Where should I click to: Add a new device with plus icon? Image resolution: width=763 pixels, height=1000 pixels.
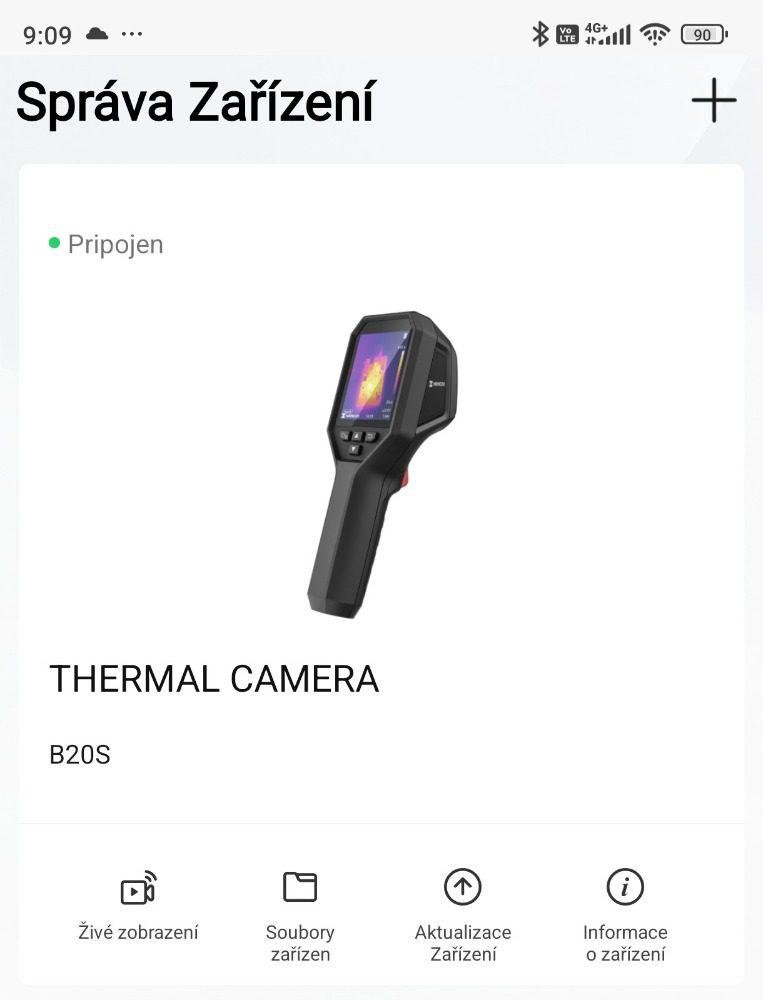(x=714, y=101)
